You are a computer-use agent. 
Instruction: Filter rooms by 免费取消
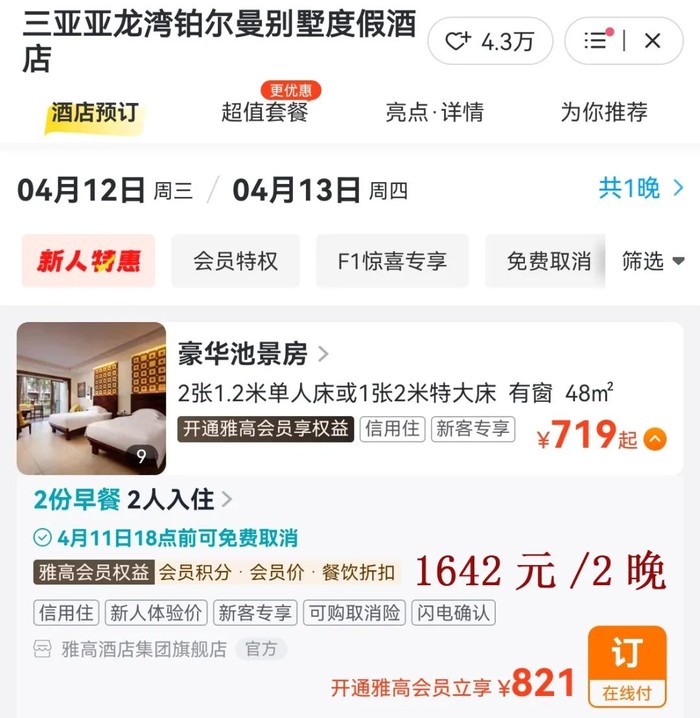coord(547,261)
